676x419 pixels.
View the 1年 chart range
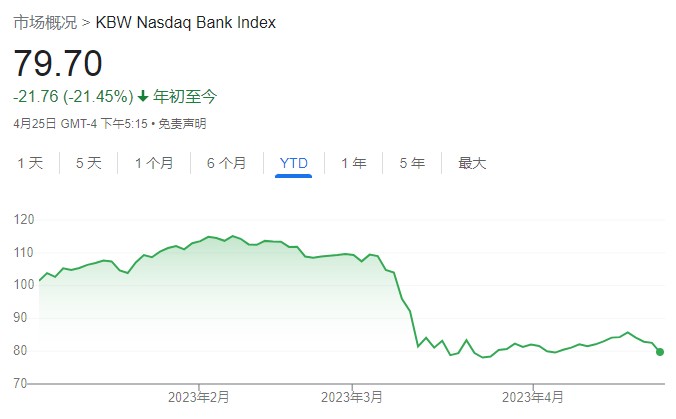[353, 163]
